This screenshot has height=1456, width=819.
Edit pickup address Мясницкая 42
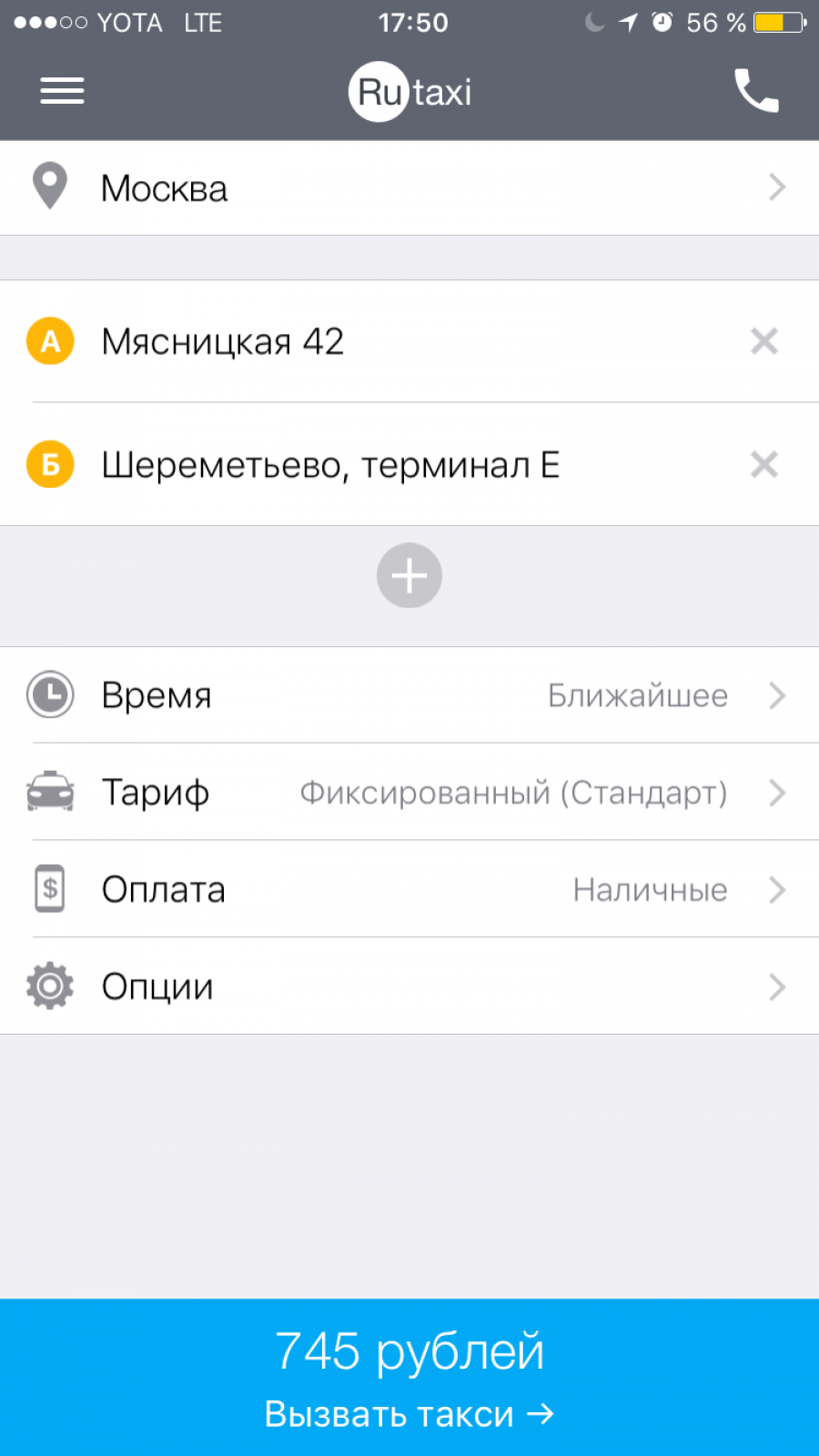tap(364, 342)
